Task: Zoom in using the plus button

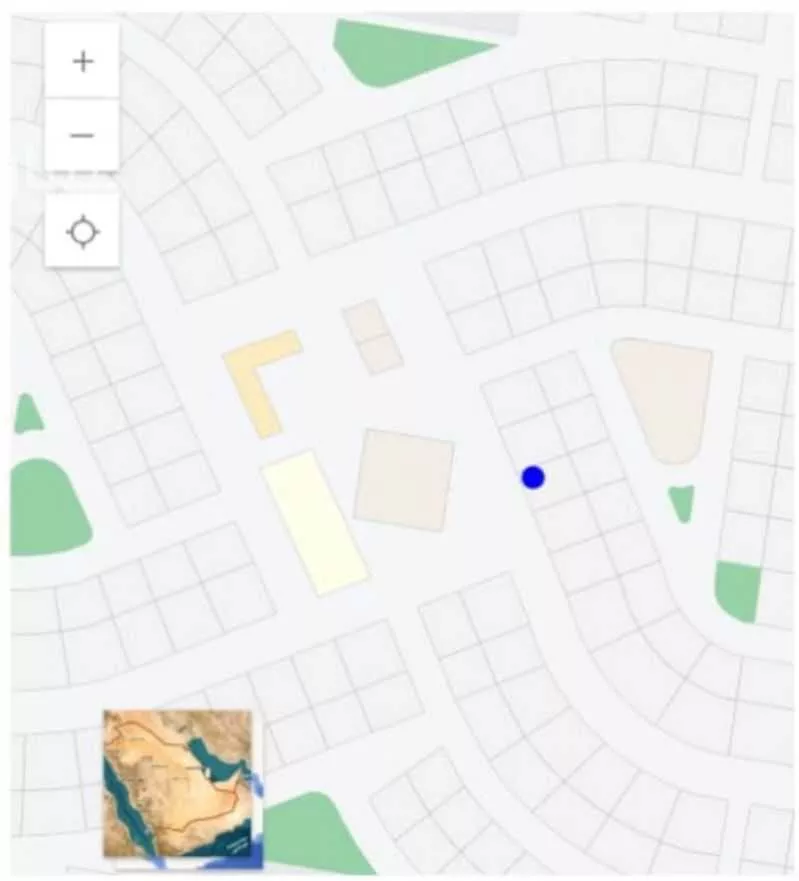Action: click(81, 60)
